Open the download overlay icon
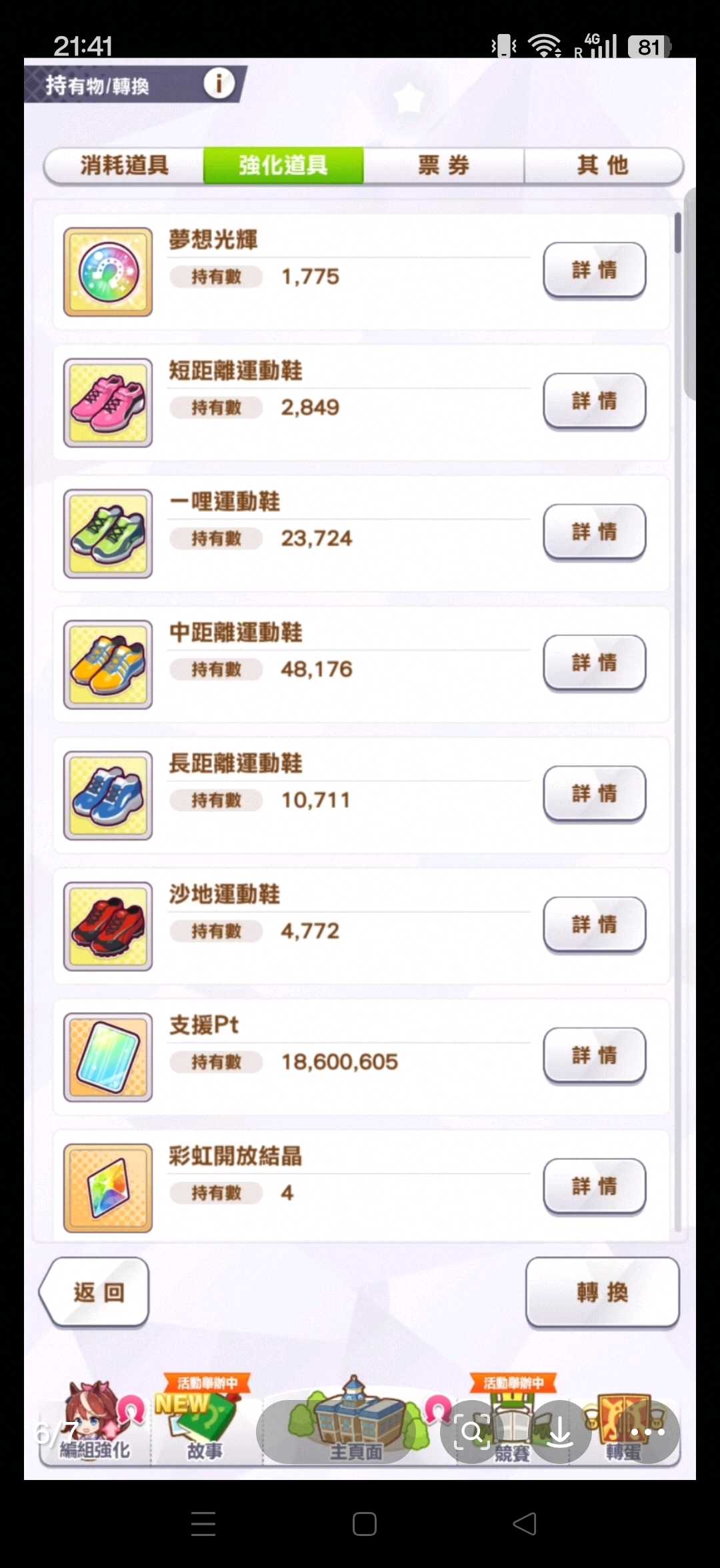This screenshot has width=720, height=1568. click(560, 1432)
